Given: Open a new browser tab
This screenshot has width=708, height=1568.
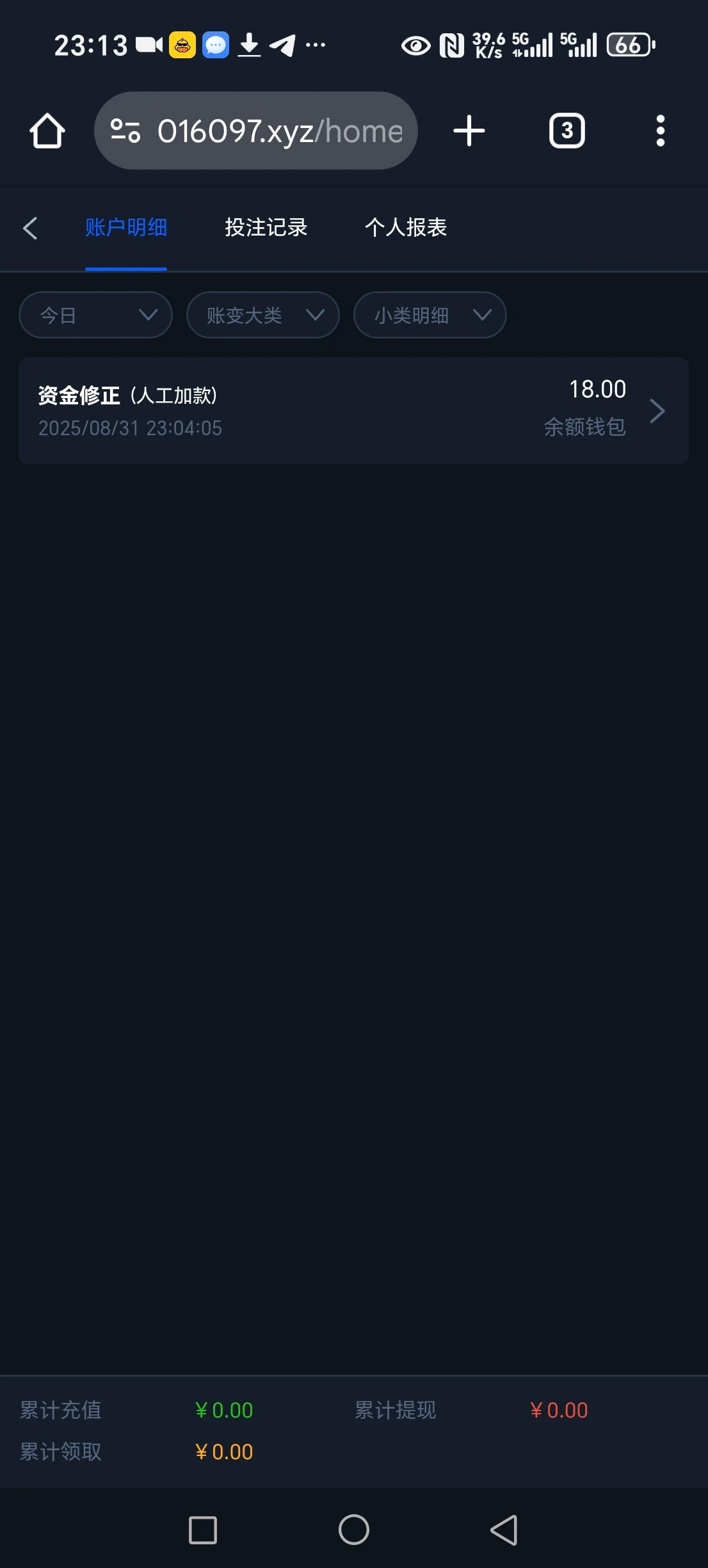Looking at the screenshot, I should coord(469,131).
